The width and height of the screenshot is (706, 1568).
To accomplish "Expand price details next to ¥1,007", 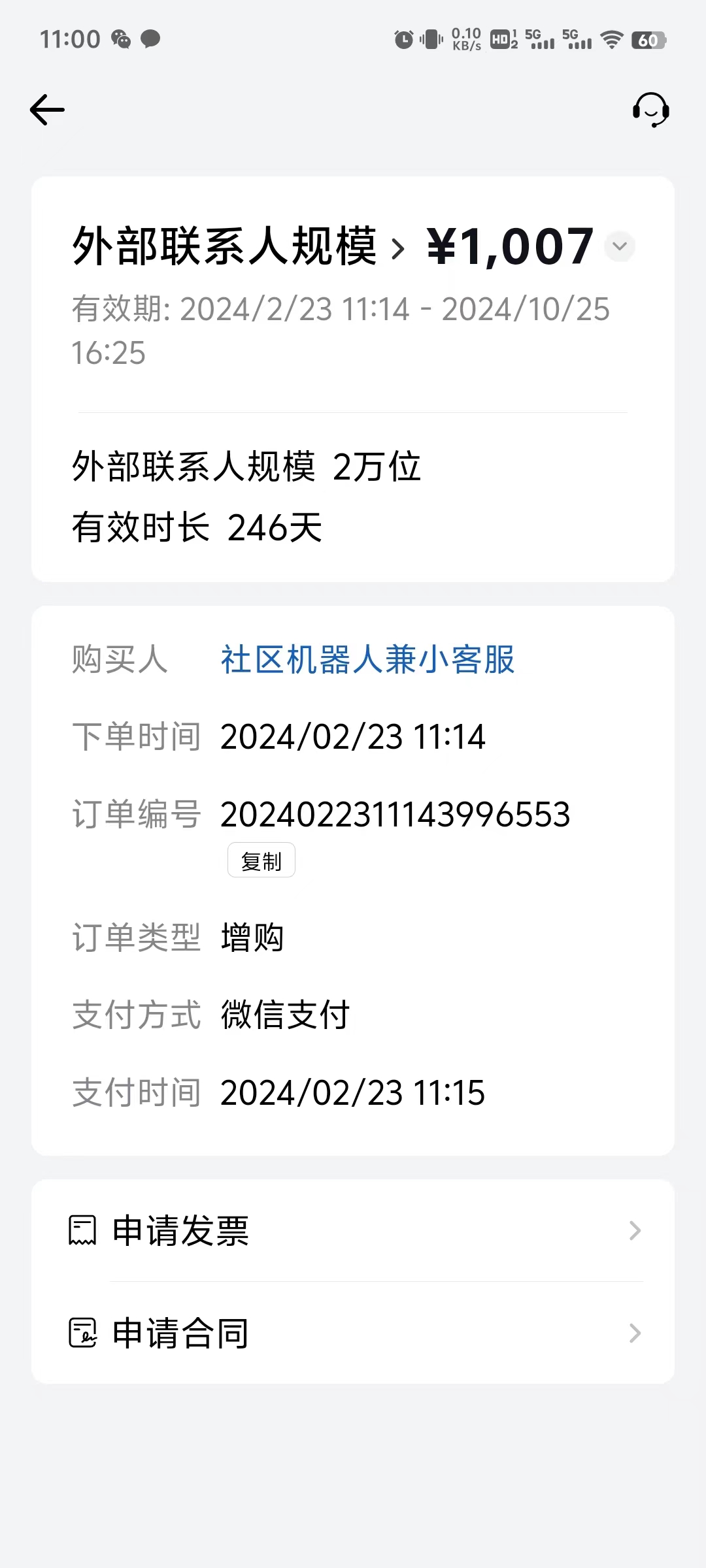I will click(619, 246).
